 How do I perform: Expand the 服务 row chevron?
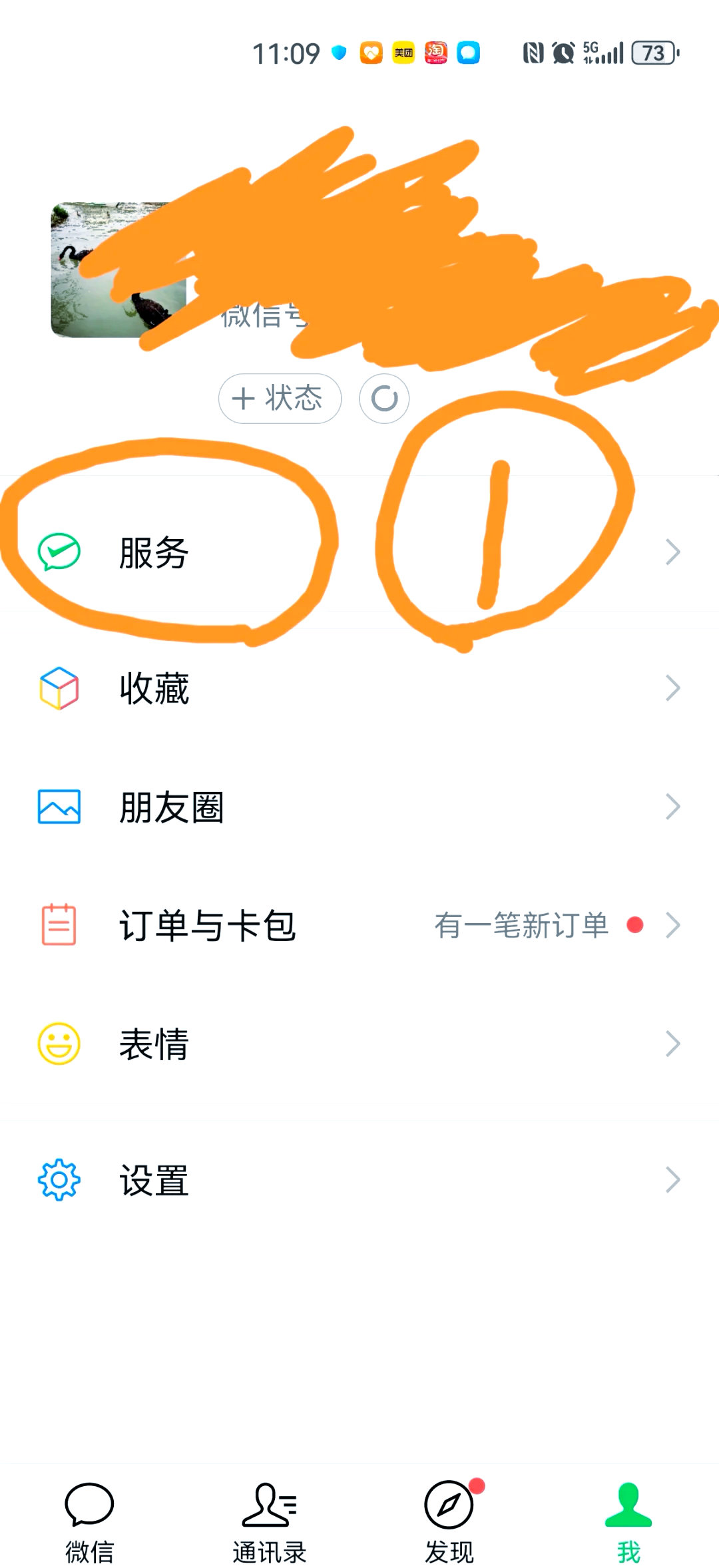[671, 551]
